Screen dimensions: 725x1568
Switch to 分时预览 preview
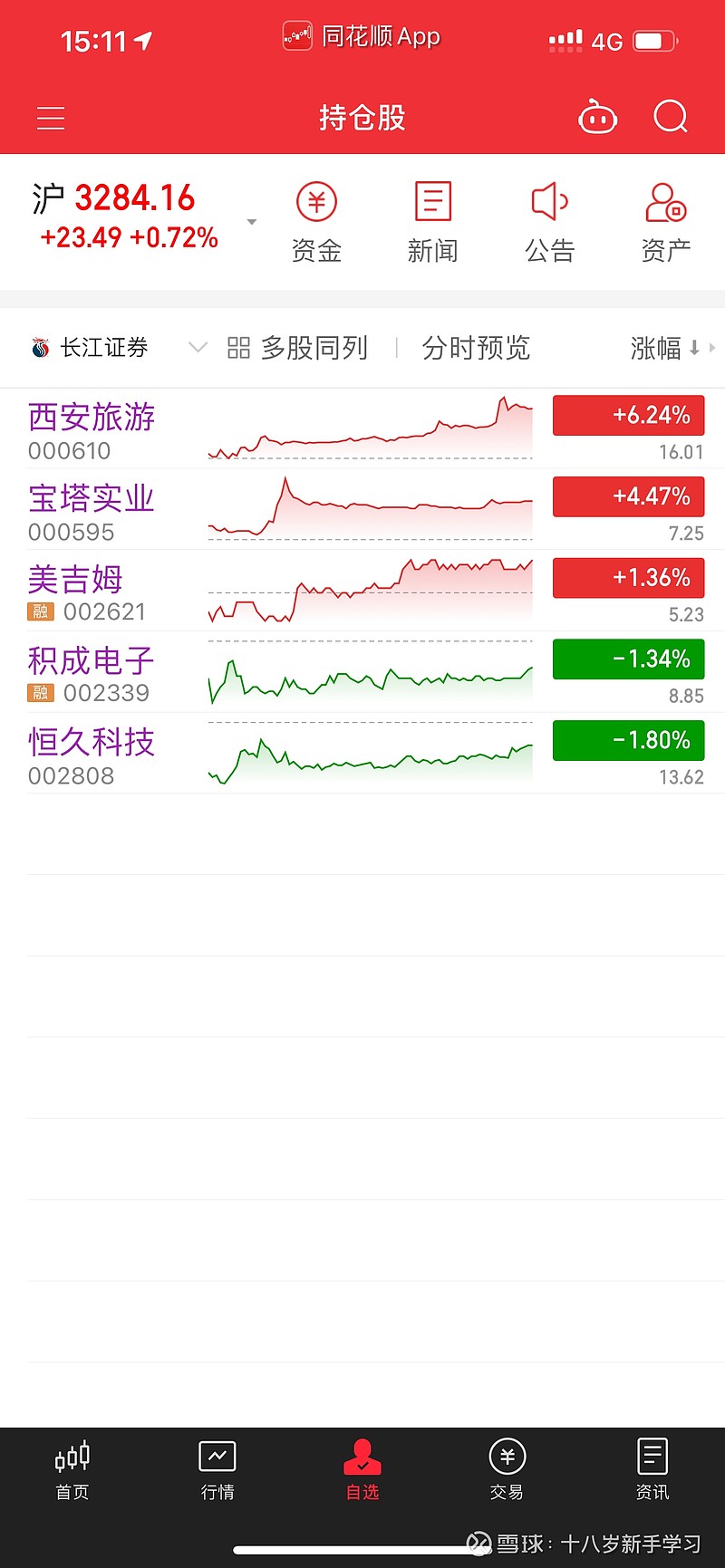[x=476, y=348]
